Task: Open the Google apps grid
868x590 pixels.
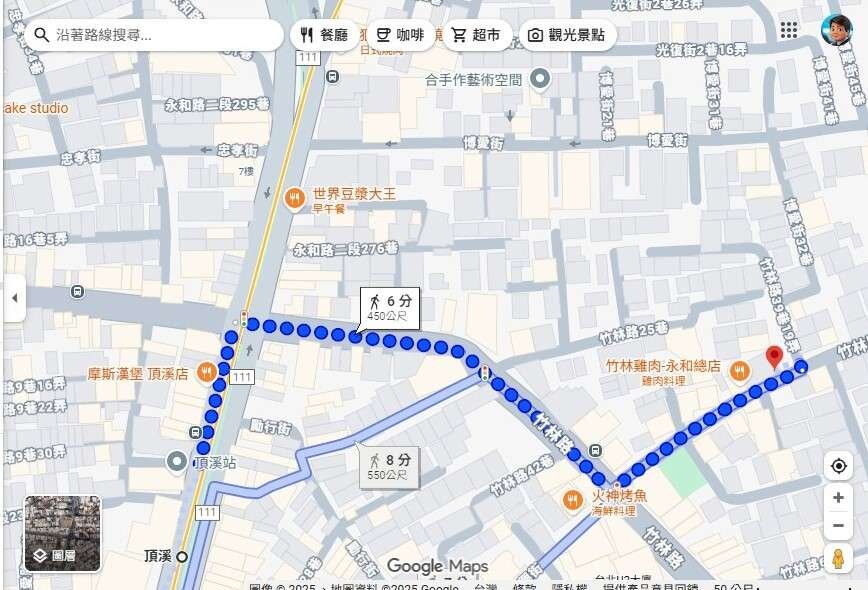Action: [789, 30]
